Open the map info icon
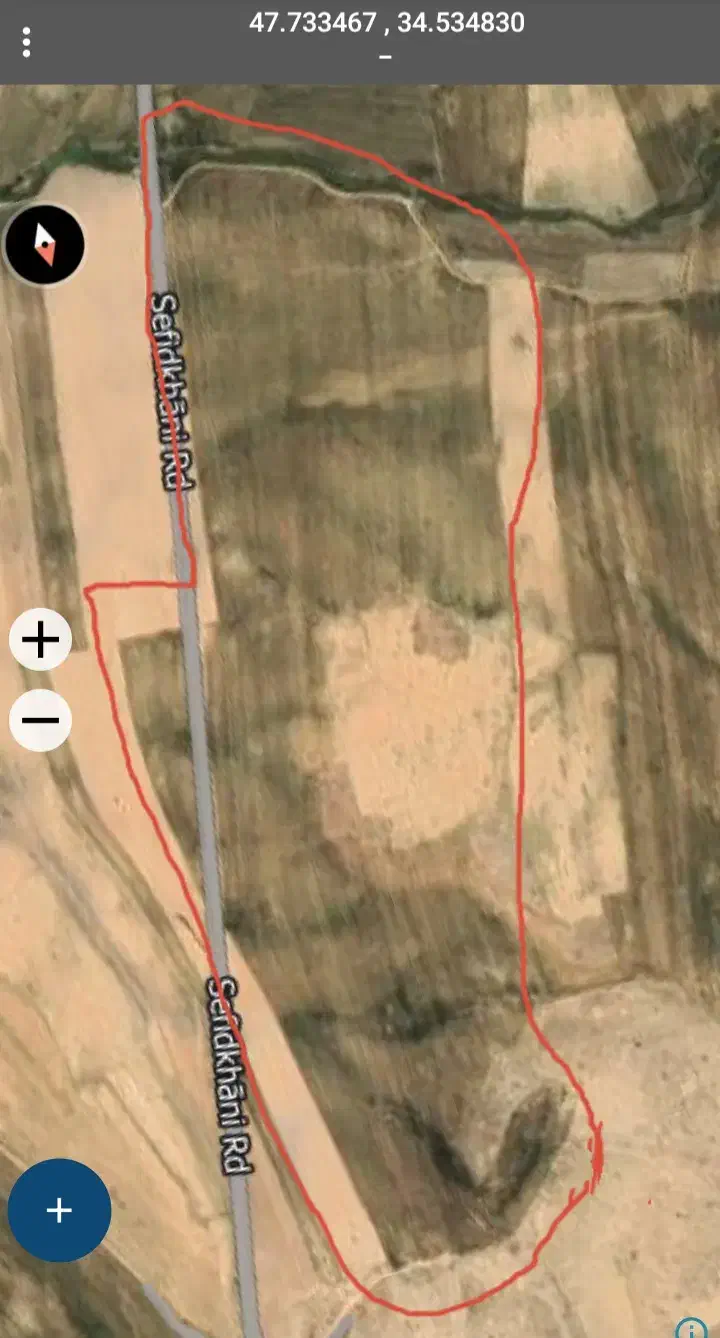The image size is (720, 1338). point(692,1329)
